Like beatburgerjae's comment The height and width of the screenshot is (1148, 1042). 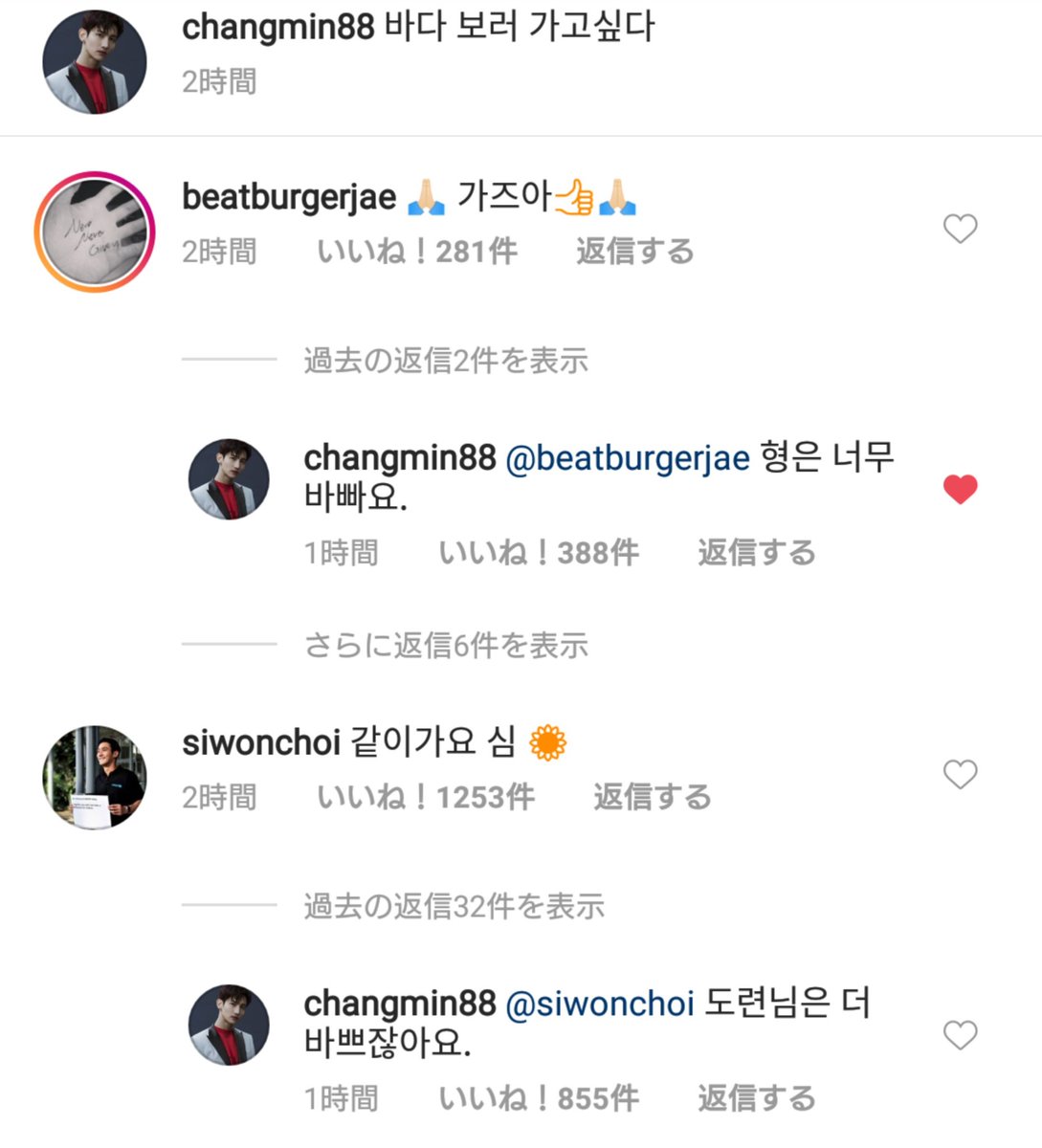960,229
